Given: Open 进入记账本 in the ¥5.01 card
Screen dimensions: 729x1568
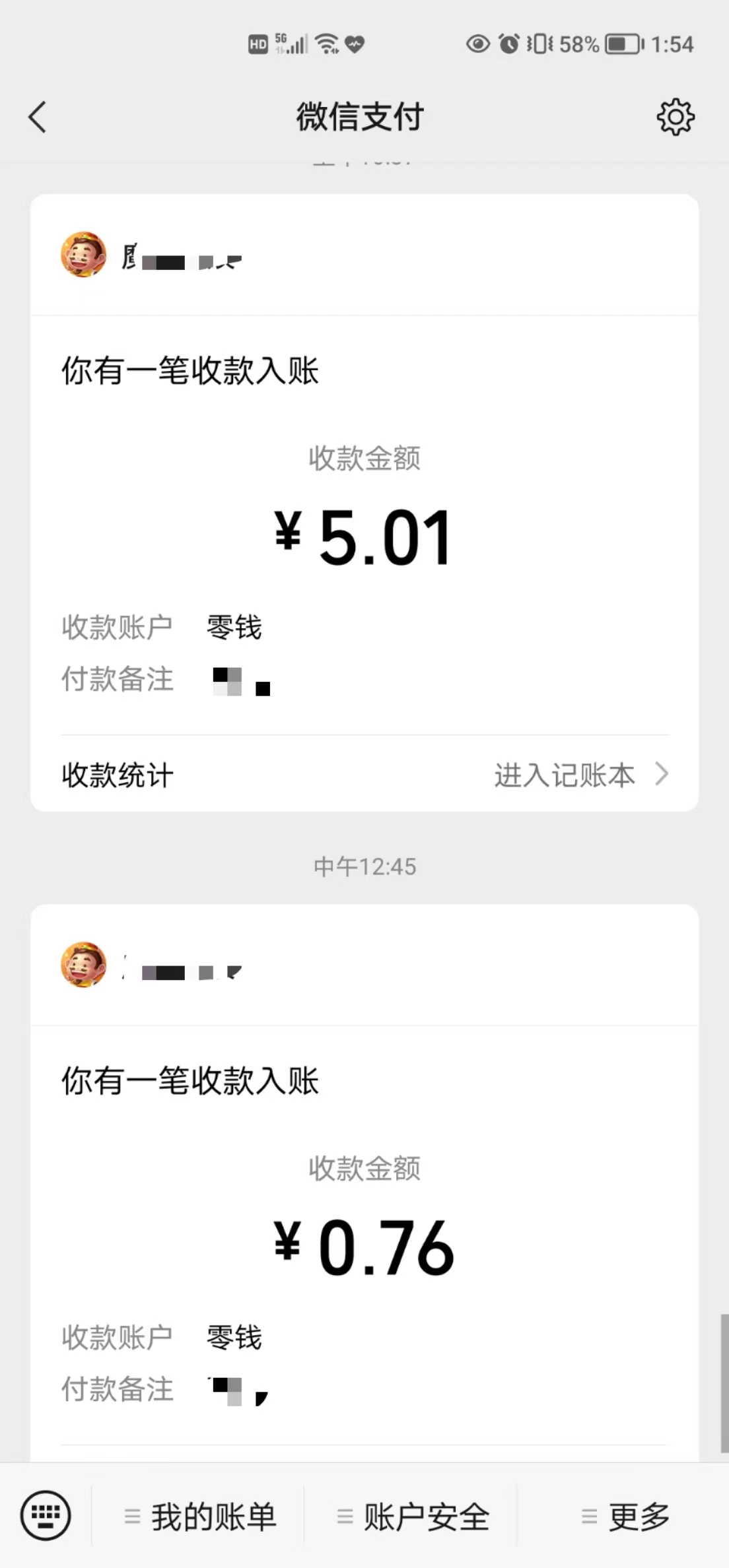Looking at the screenshot, I should tap(580, 775).
